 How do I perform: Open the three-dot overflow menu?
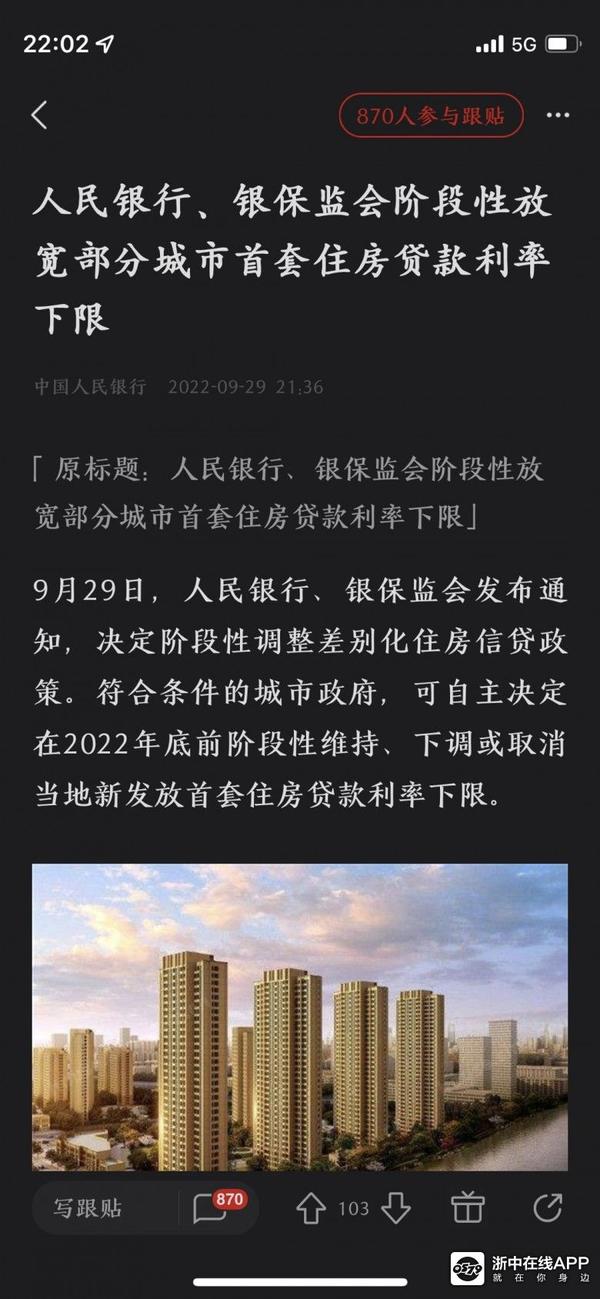(x=557, y=116)
